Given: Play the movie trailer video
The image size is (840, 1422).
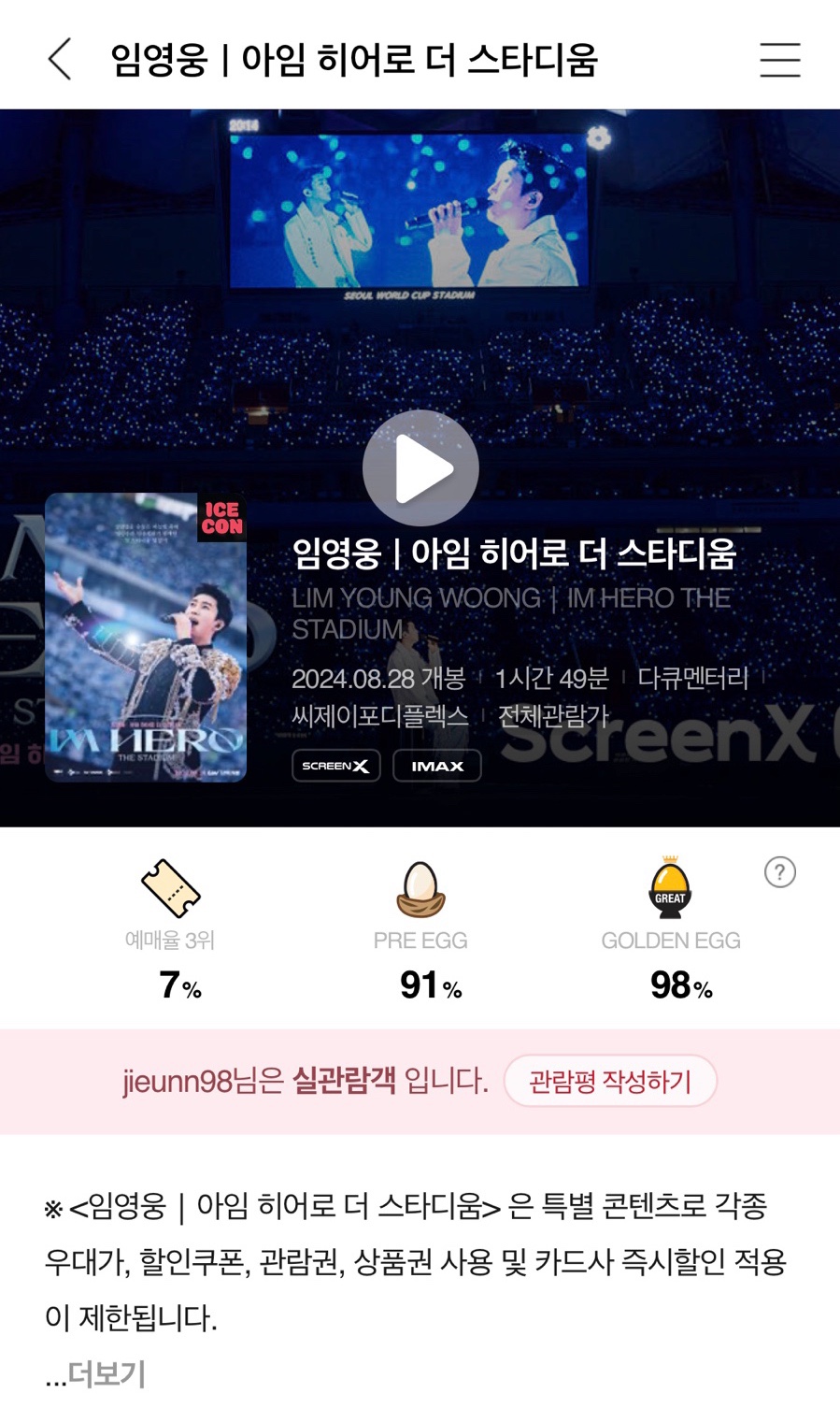Looking at the screenshot, I should [420, 468].
